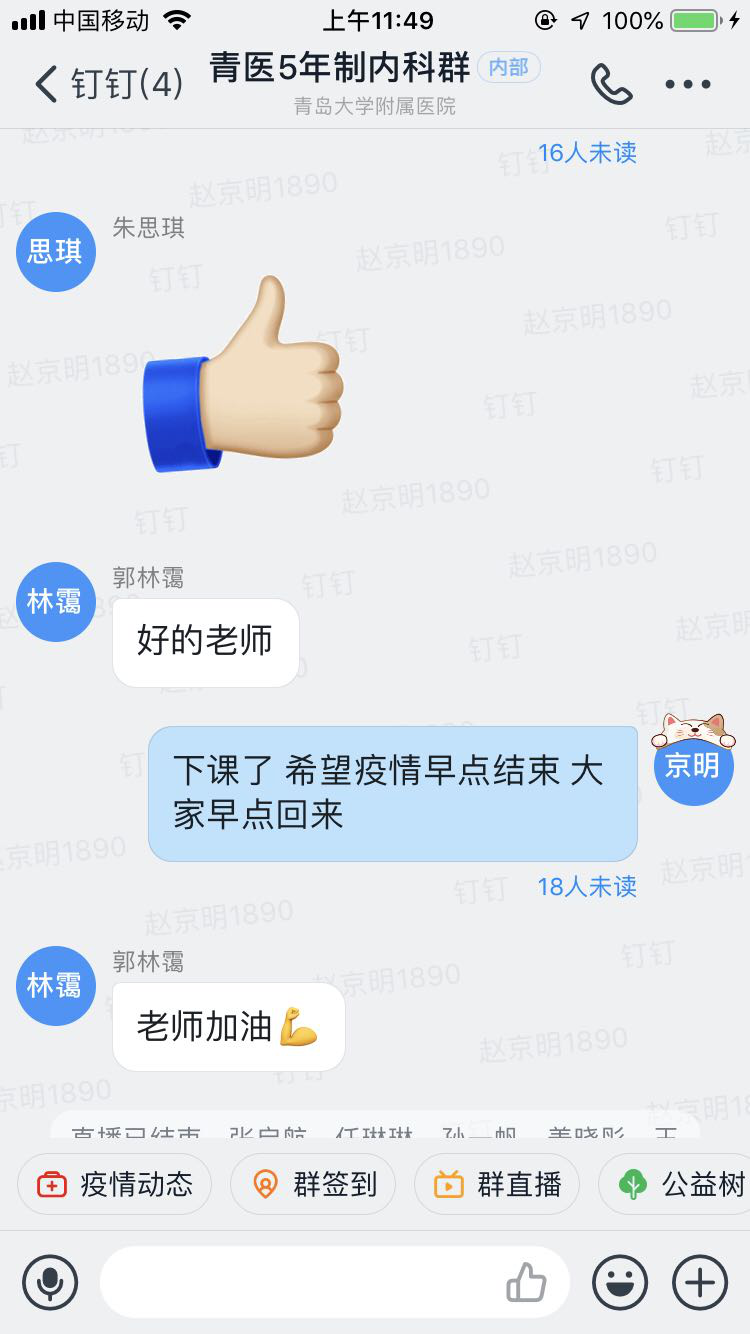
Task: Open the emoji picker
Action: pyautogui.click(x=620, y=1282)
